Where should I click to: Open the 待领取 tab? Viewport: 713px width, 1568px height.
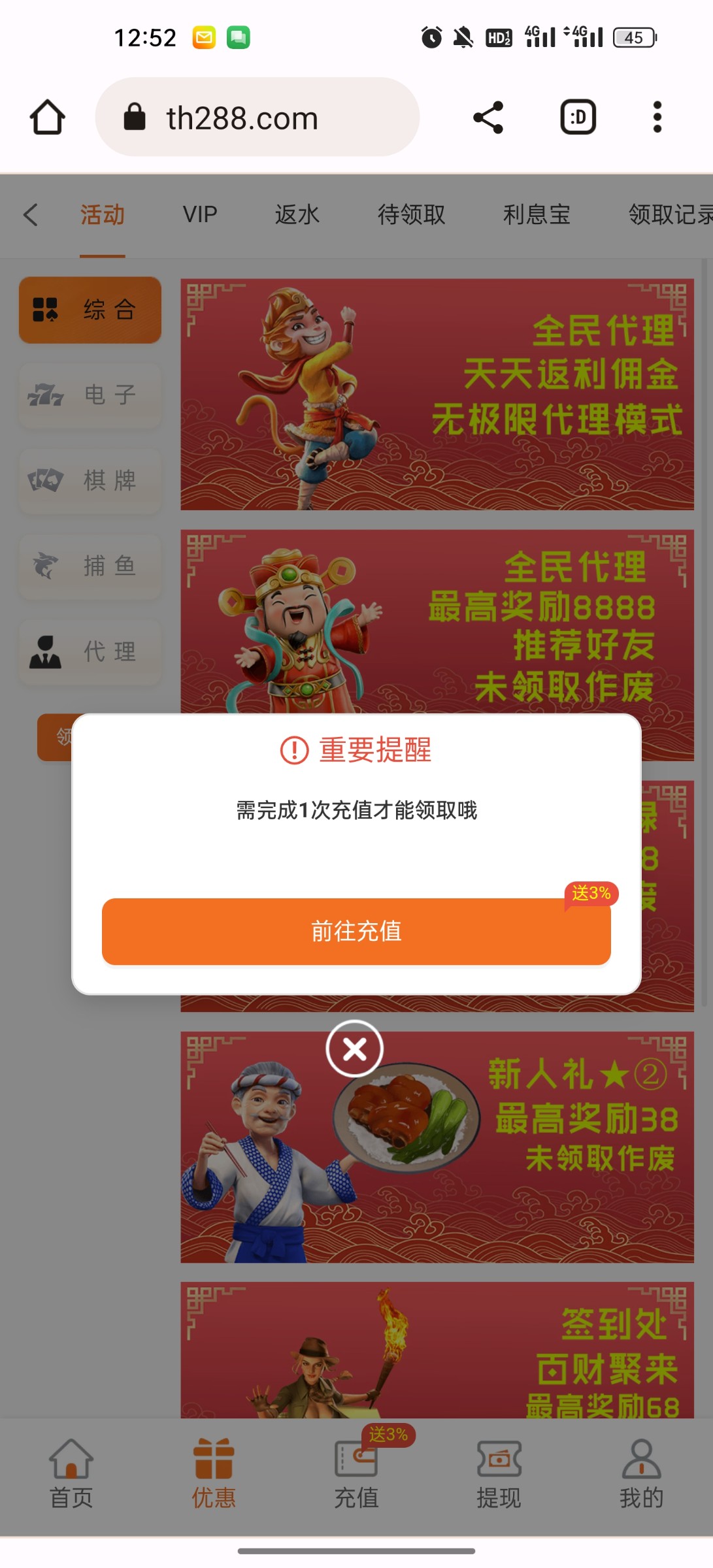click(411, 214)
